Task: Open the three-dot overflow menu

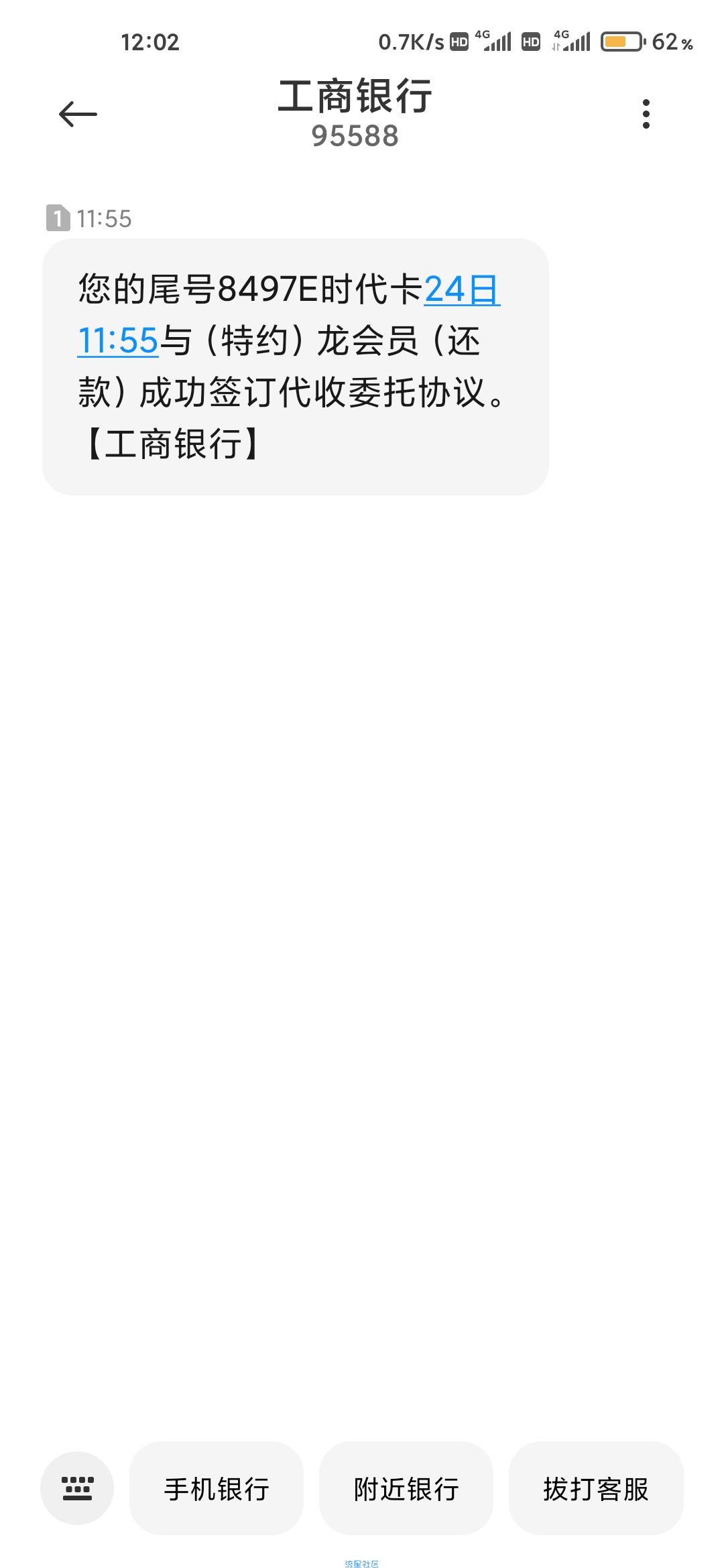Action: click(x=646, y=114)
